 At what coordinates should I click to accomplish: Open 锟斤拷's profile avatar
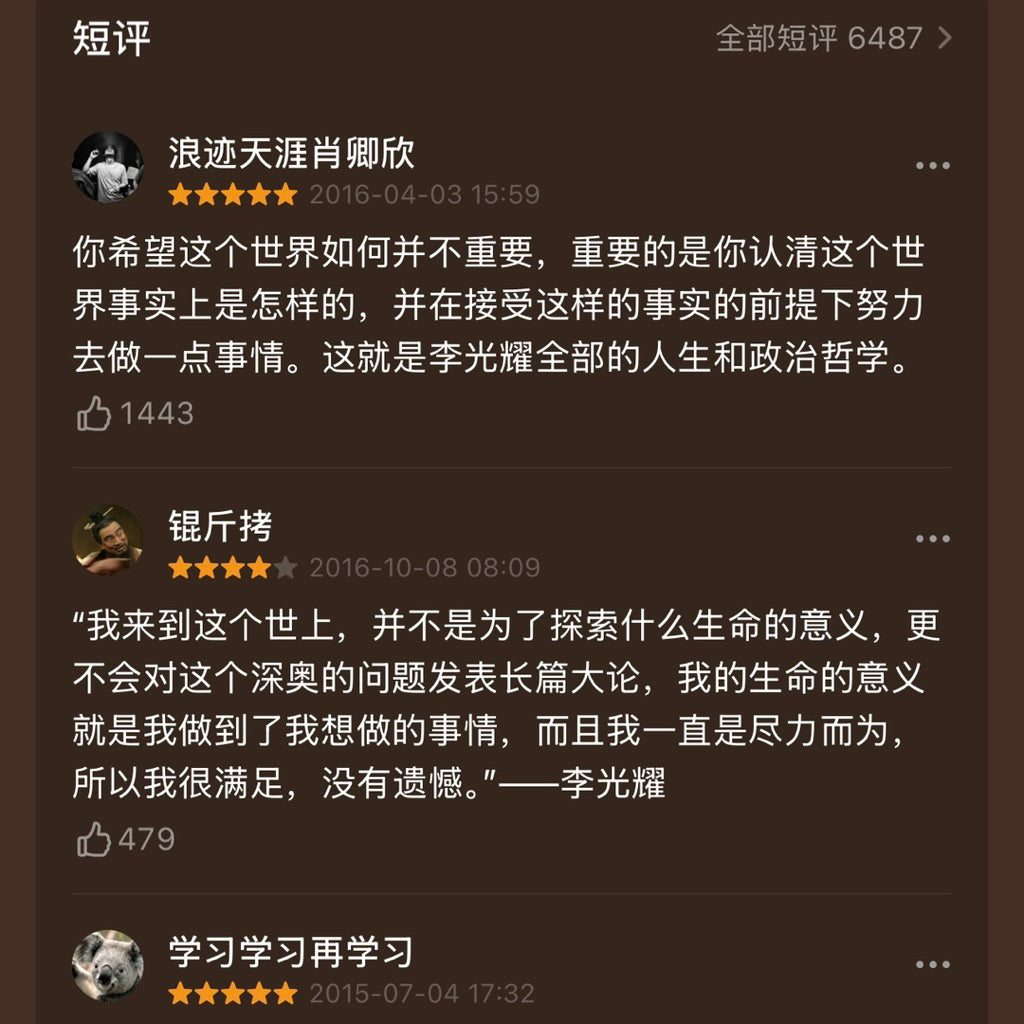pyautogui.click(x=108, y=540)
